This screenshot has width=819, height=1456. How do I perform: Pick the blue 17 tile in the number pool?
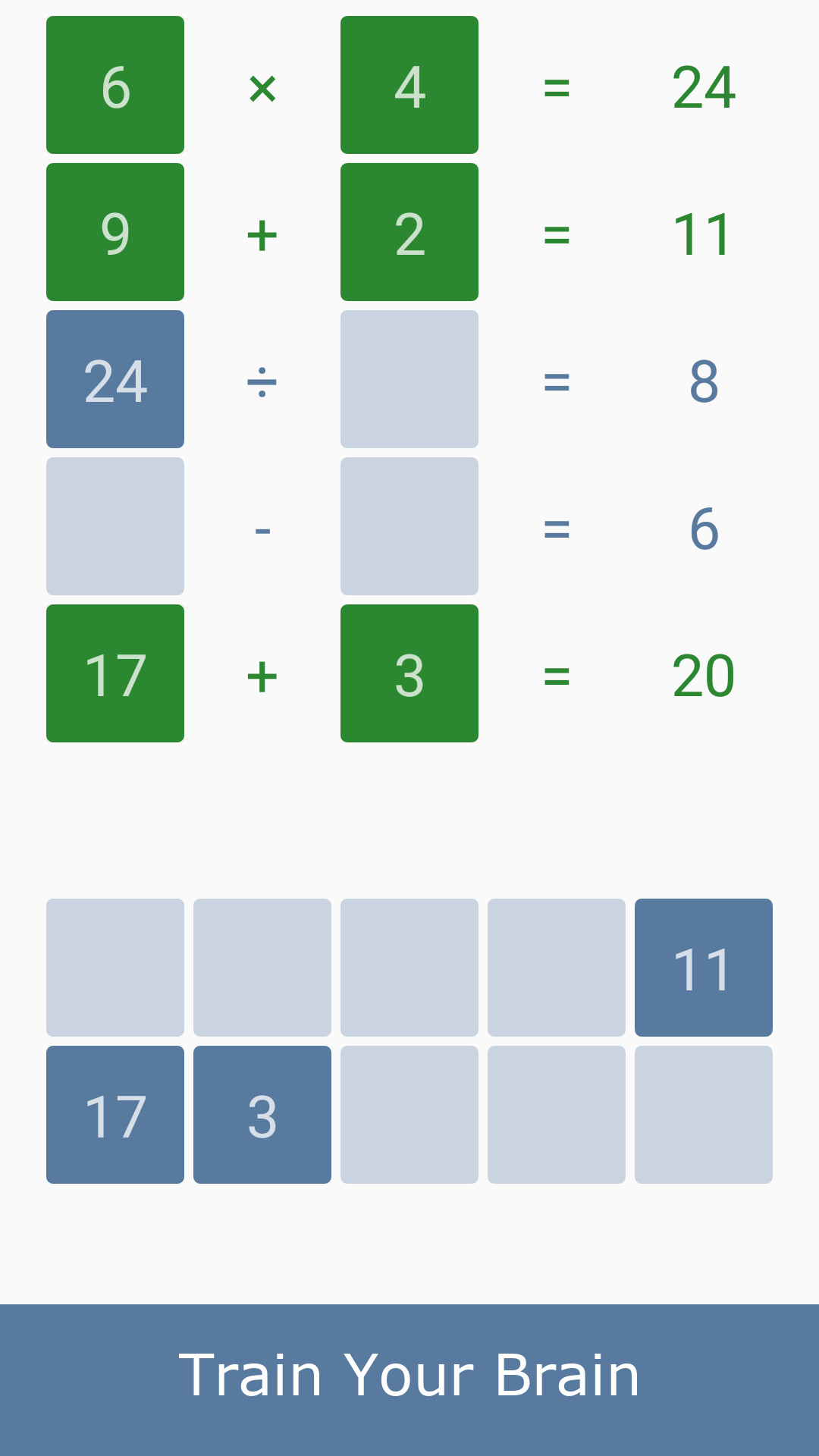tap(115, 1114)
